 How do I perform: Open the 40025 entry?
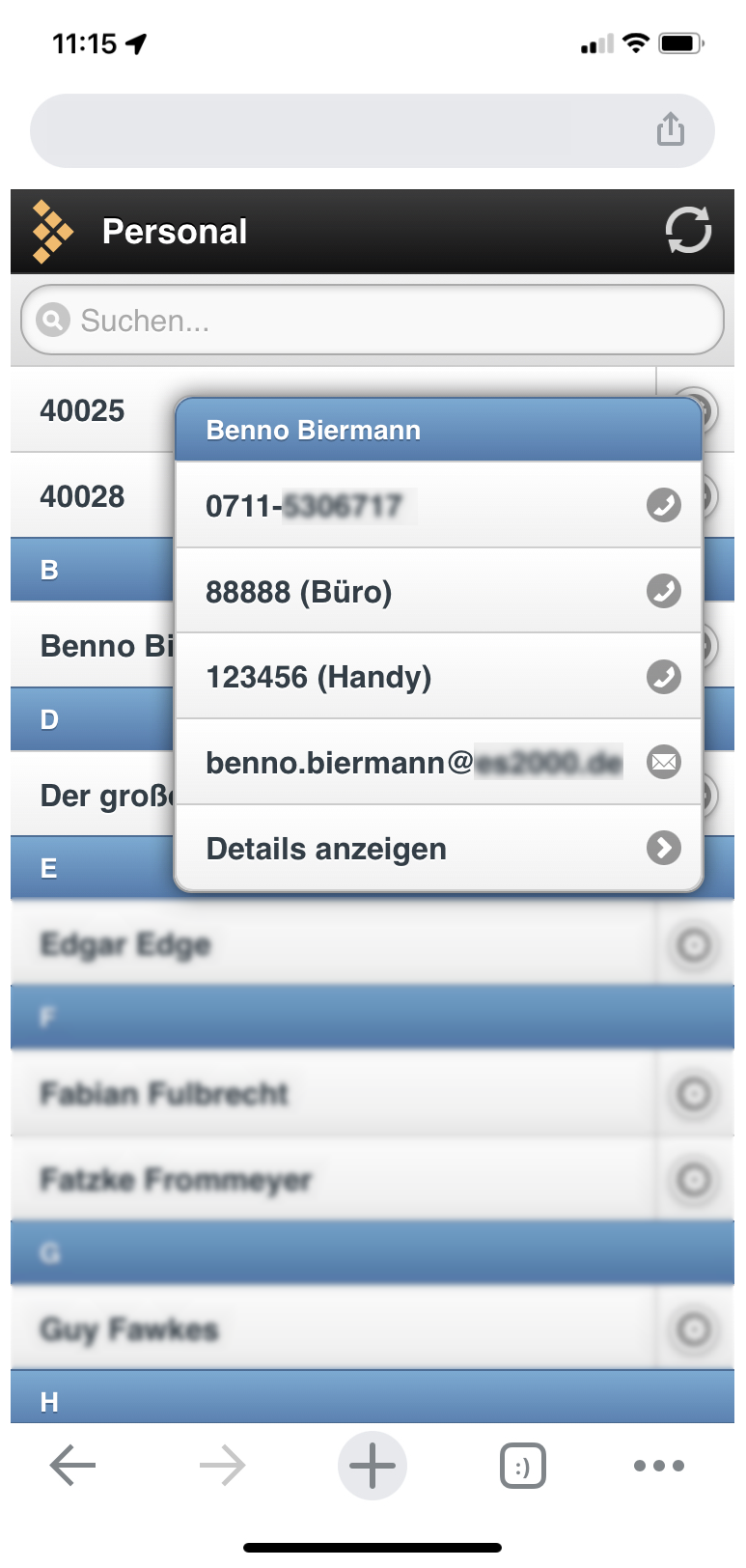pyautogui.click(x=92, y=410)
